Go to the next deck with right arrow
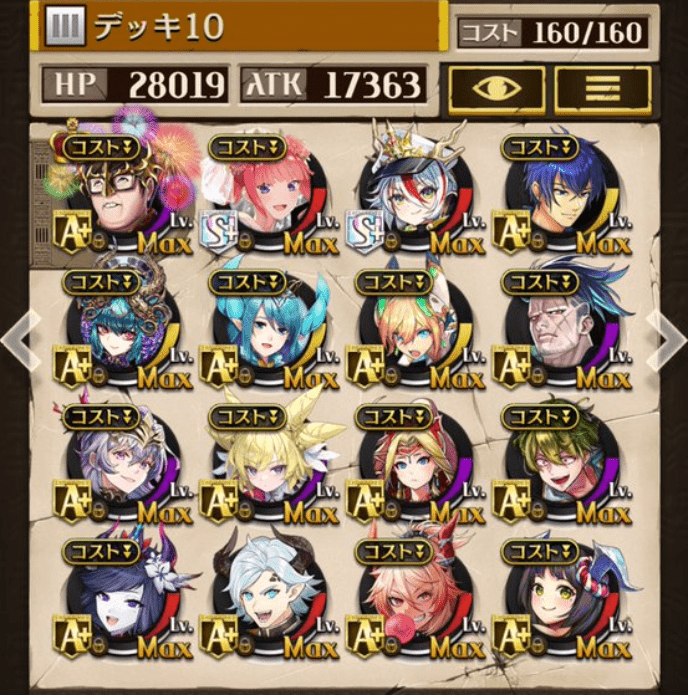Screen dimensions: 688x695 pyautogui.click(x=667, y=340)
